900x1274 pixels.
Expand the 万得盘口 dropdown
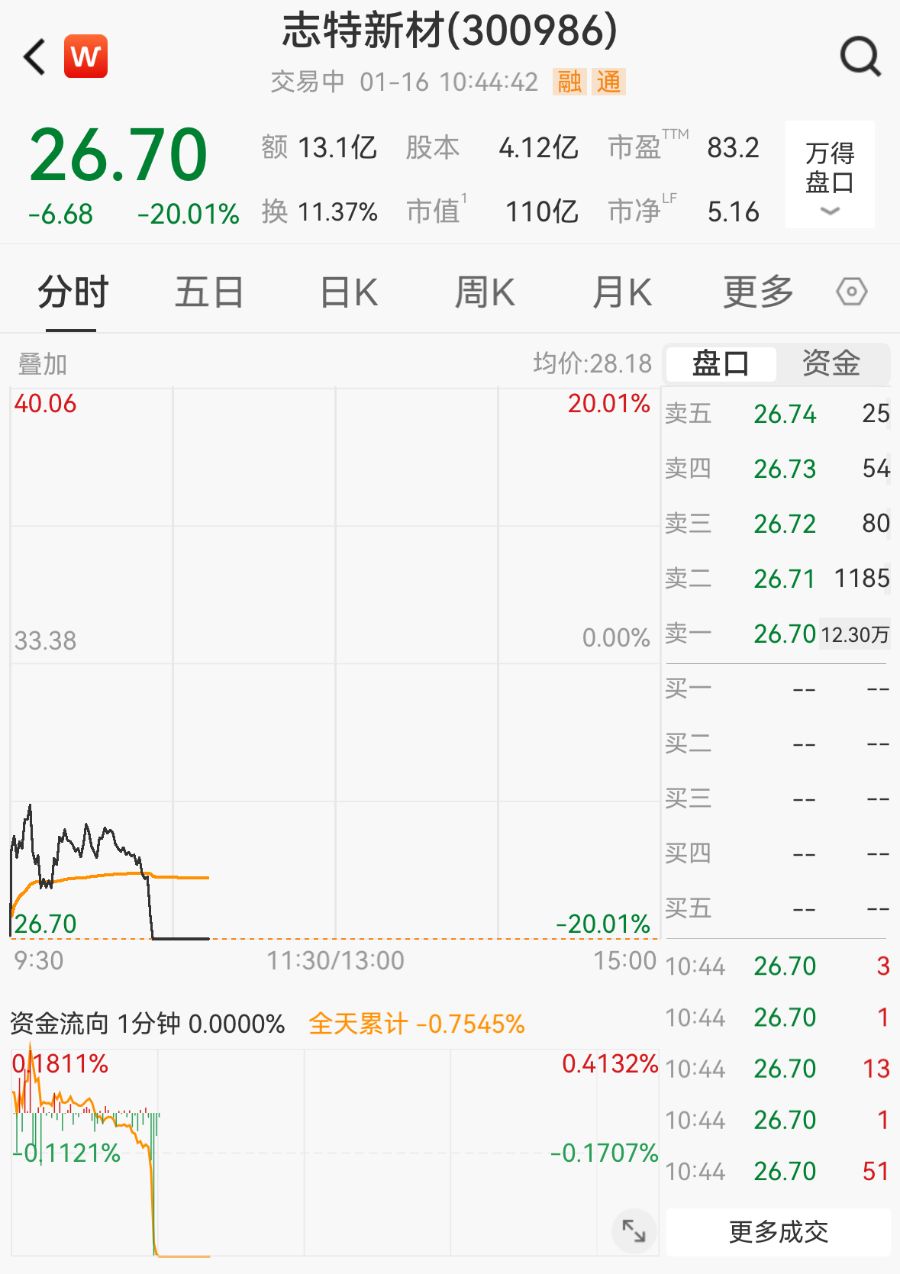tap(830, 175)
